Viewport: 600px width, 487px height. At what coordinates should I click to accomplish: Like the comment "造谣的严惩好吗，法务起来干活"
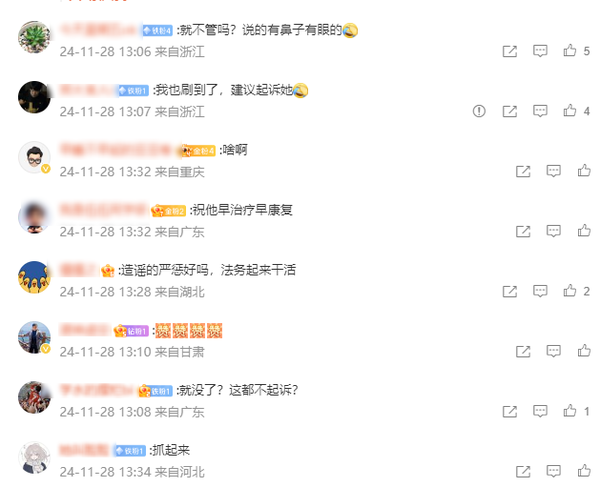point(570,291)
